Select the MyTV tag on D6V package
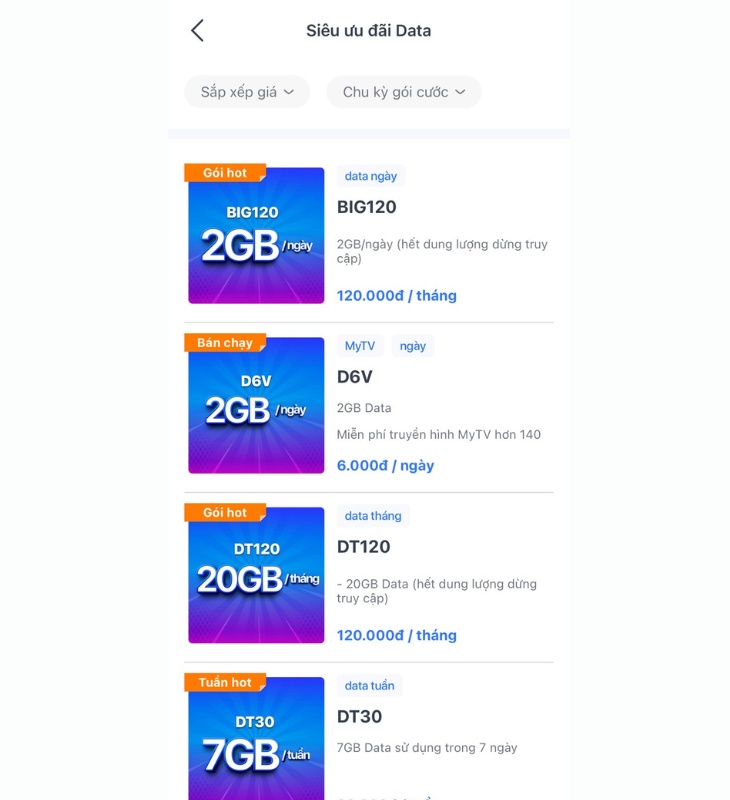730x800 pixels. point(359,345)
